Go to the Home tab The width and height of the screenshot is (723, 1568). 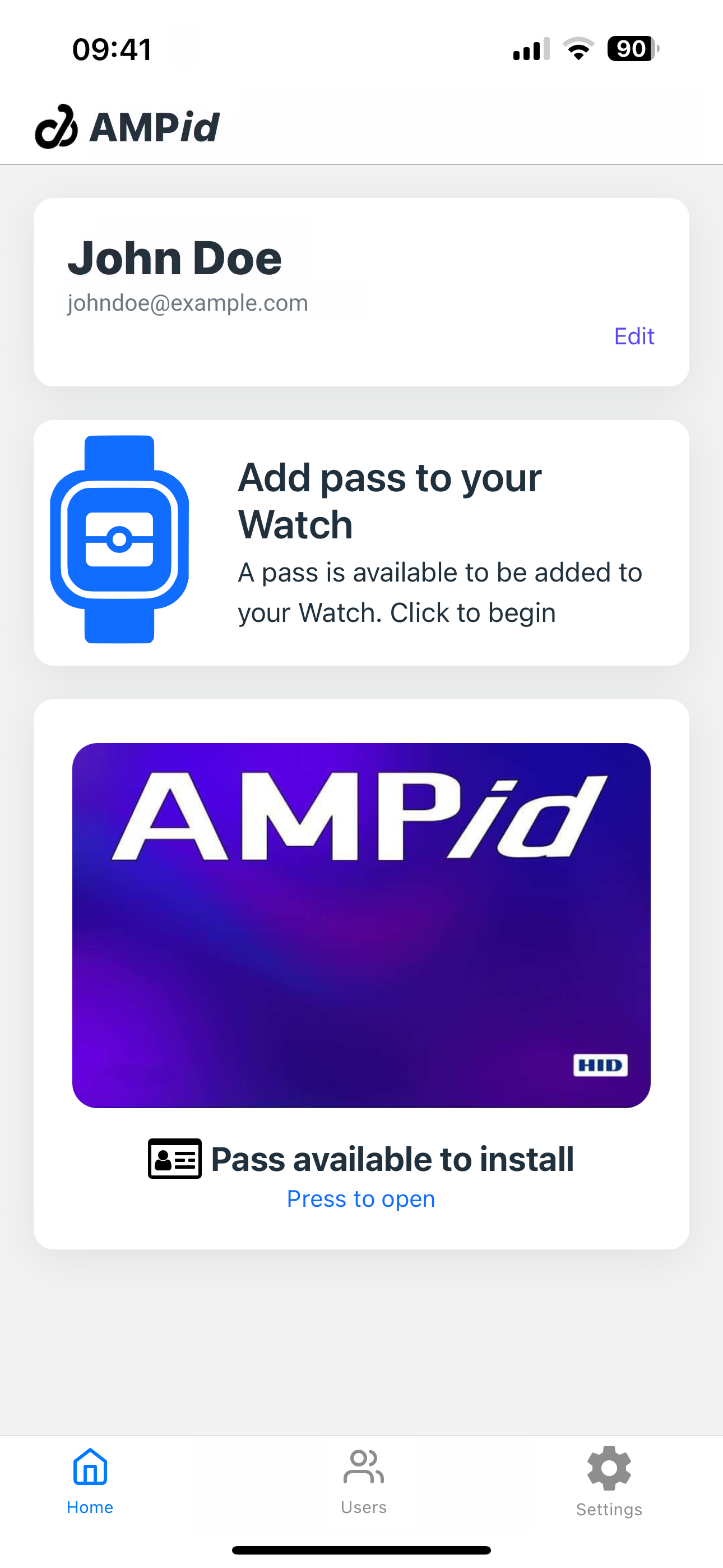[90, 1481]
